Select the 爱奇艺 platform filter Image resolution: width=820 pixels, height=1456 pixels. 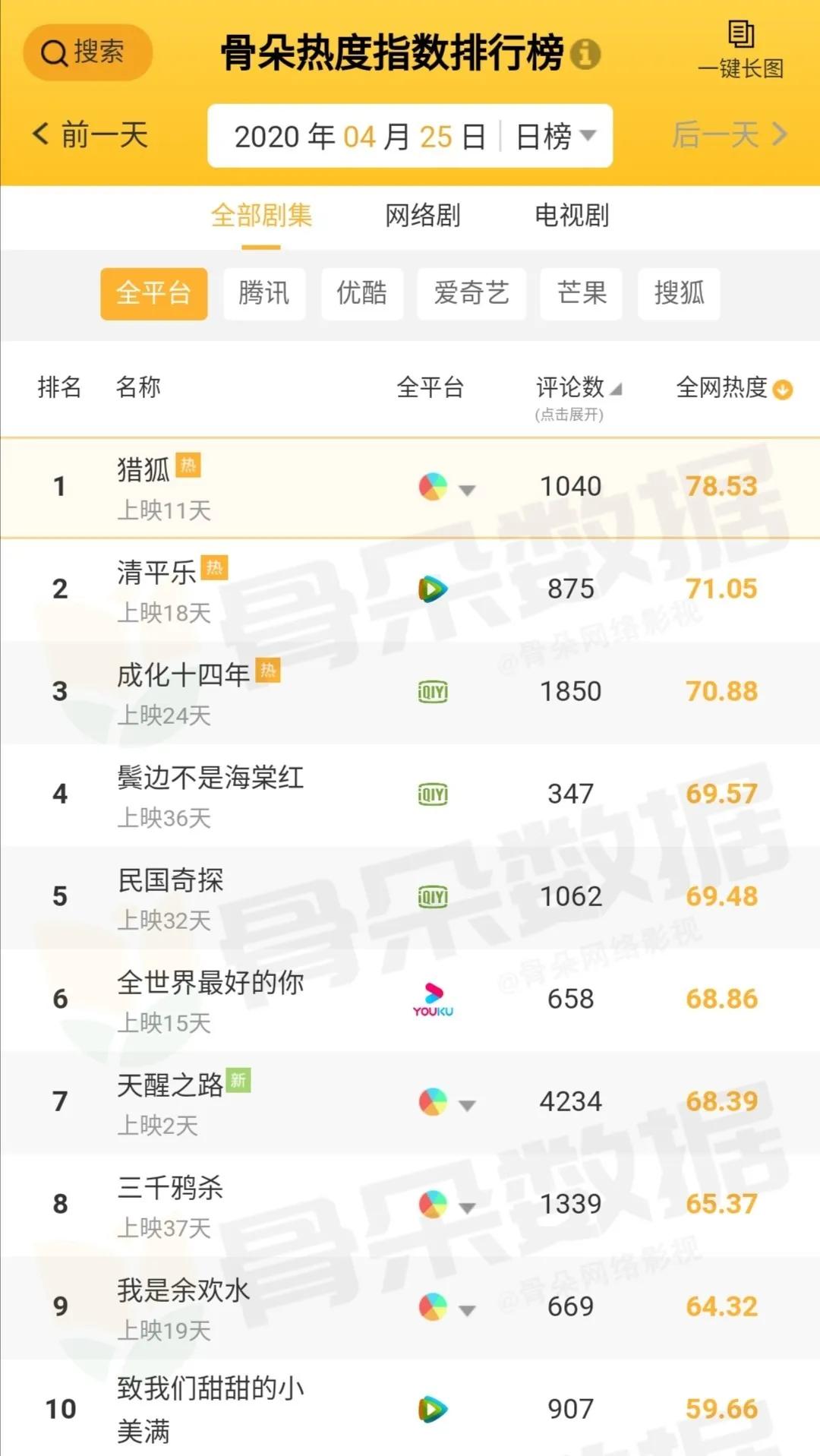coord(471,294)
